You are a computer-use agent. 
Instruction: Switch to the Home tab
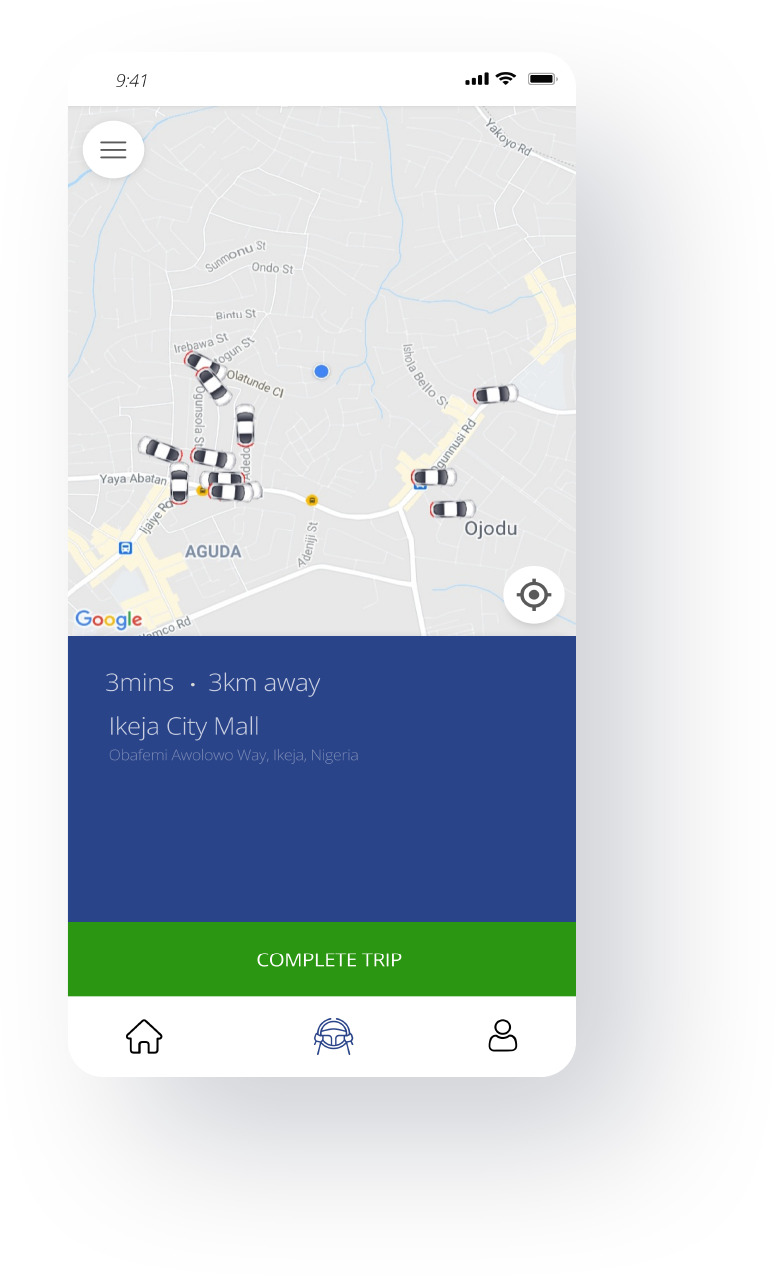(144, 1036)
